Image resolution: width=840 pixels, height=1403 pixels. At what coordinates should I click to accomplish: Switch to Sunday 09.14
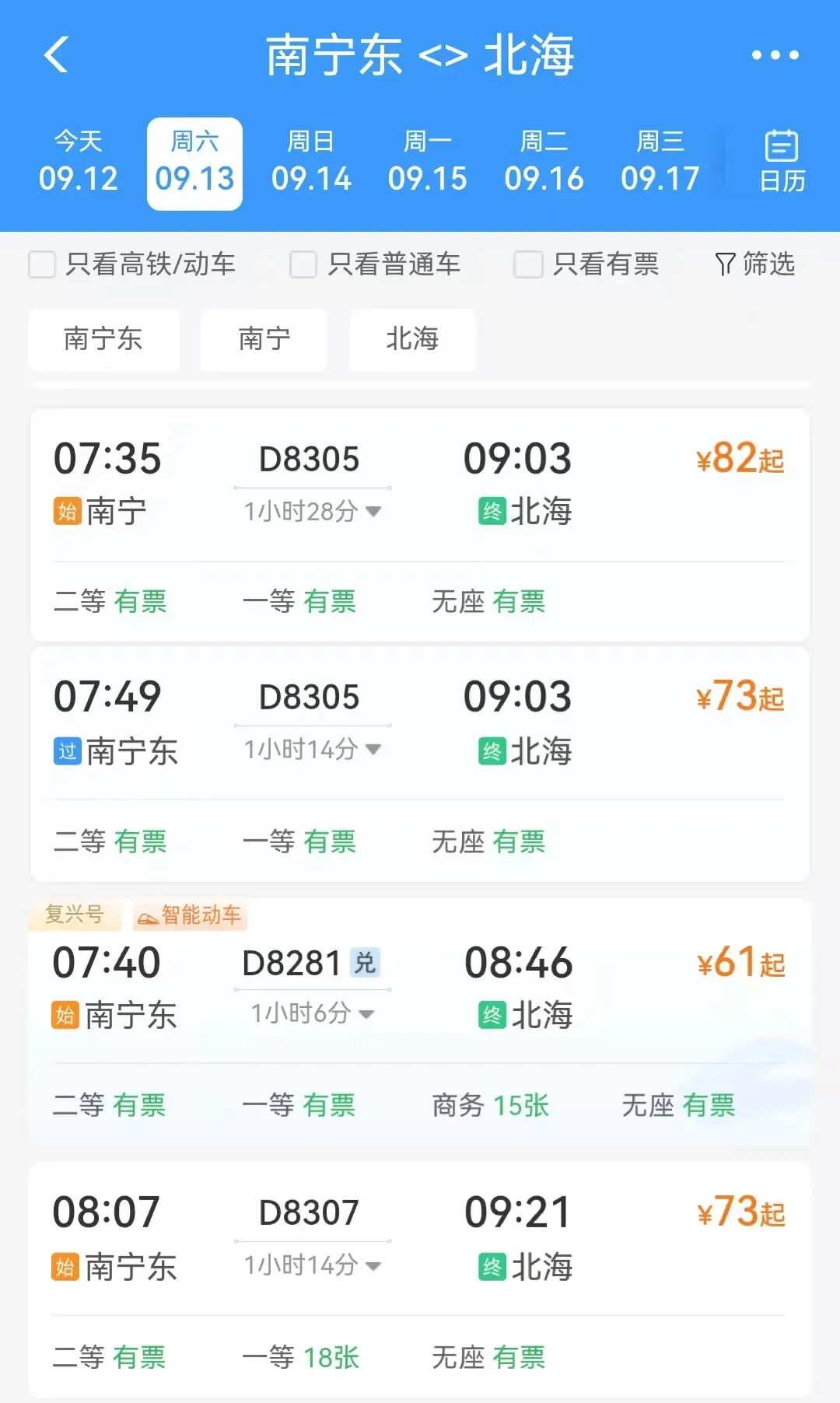pyautogui.click(x=311, y=163)
